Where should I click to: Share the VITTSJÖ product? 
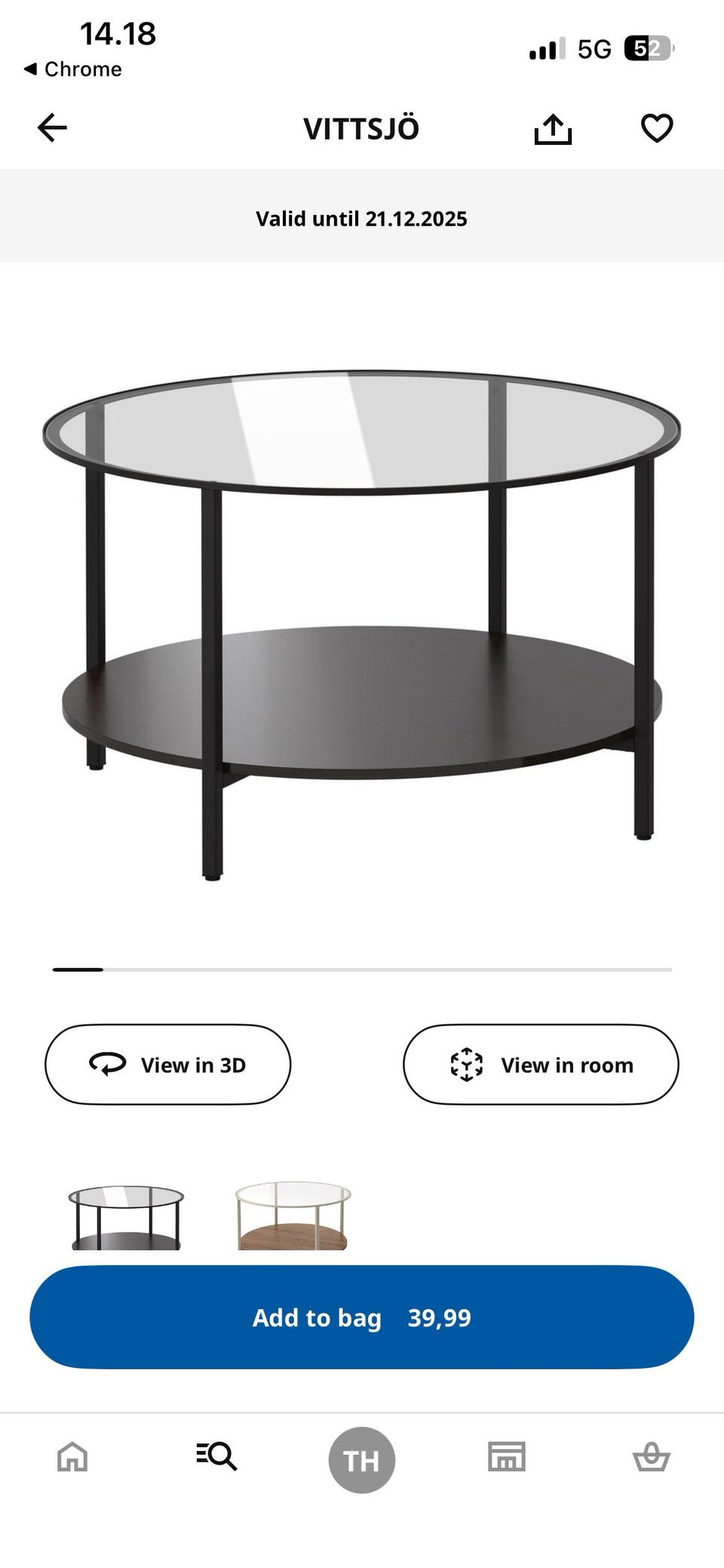click(553, 128)
